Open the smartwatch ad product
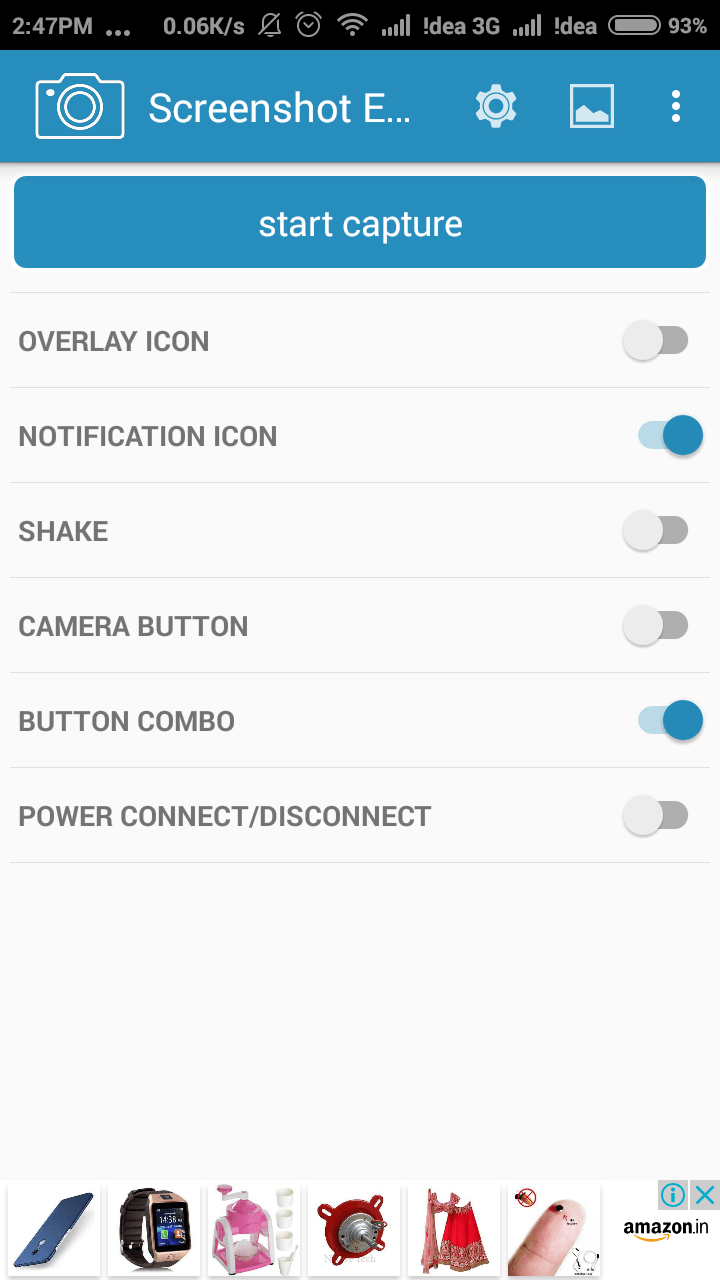 [x=154, y=1231]
